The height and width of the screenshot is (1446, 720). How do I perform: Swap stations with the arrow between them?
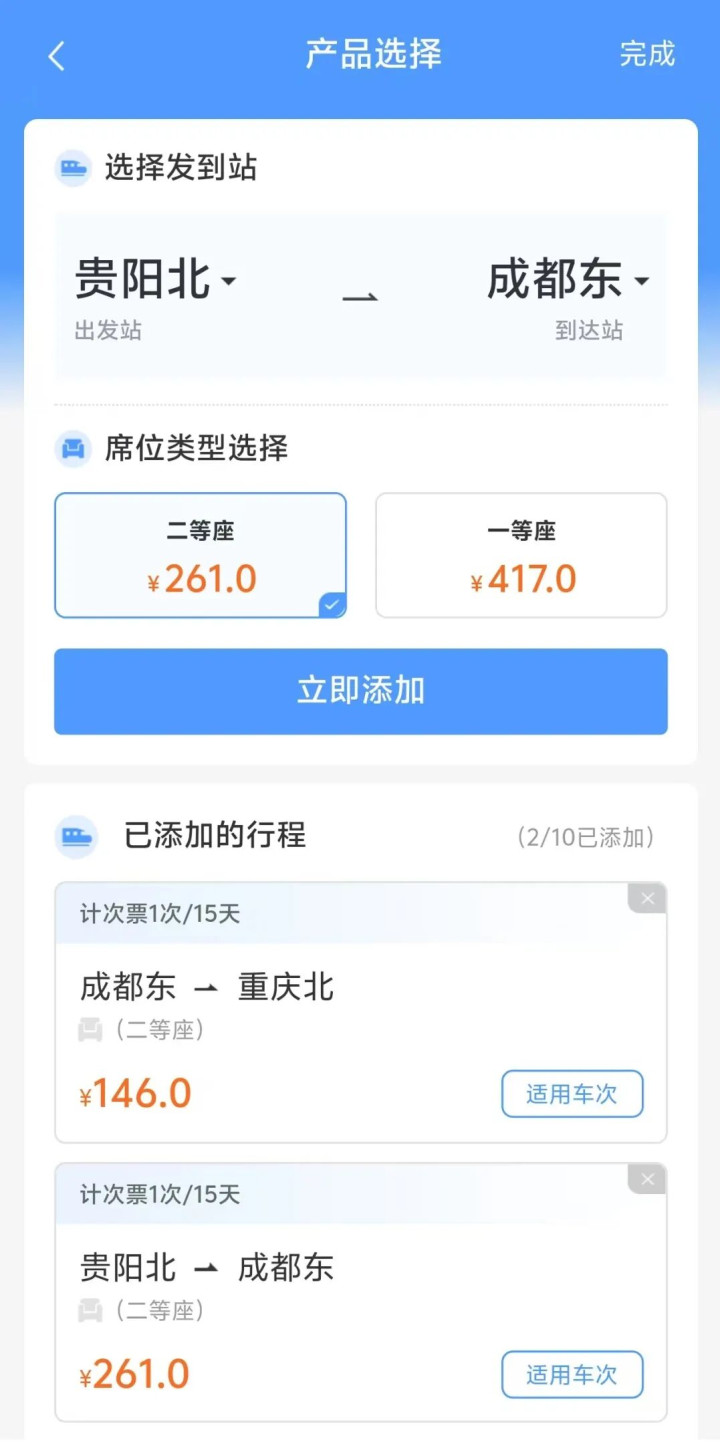coord(360,296)
